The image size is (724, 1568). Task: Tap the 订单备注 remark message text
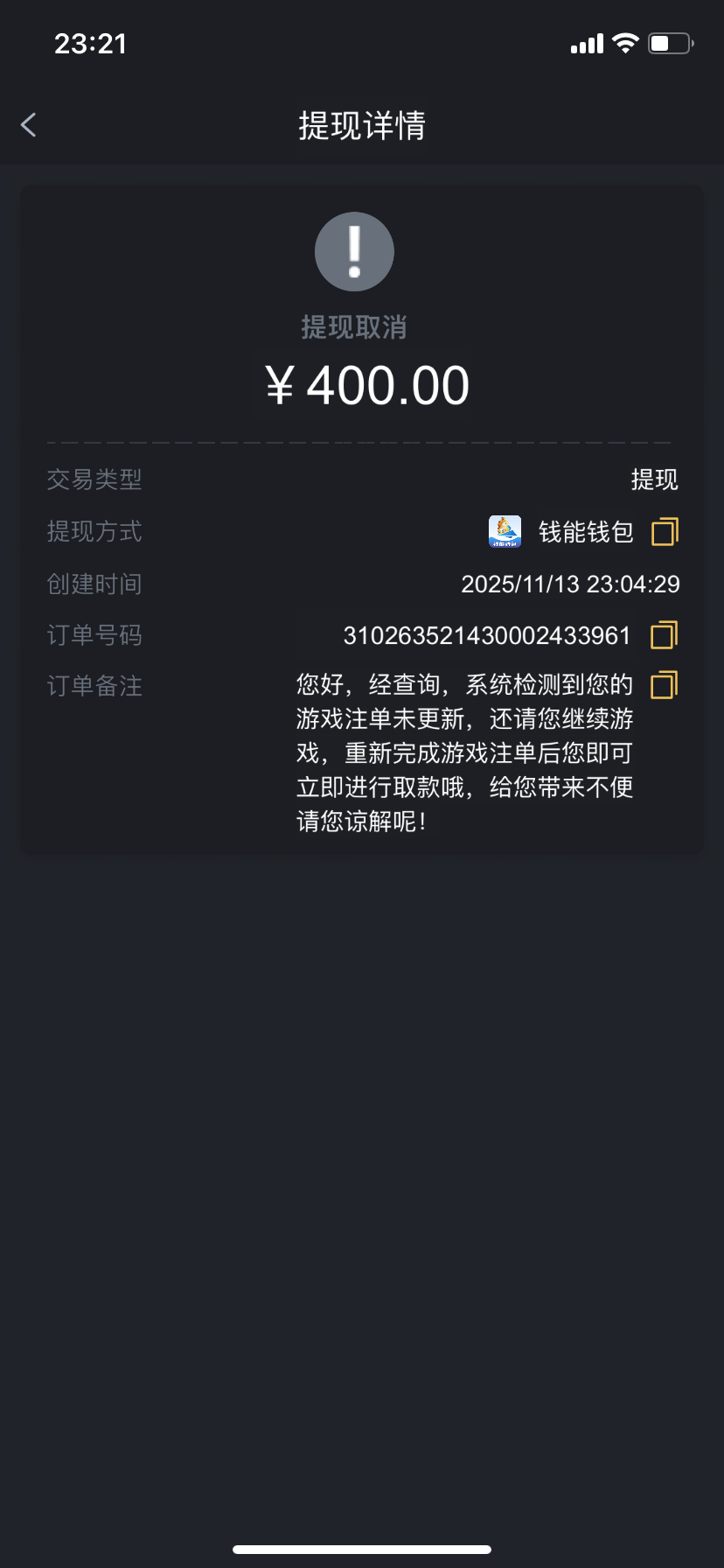(x=463, y=753)
